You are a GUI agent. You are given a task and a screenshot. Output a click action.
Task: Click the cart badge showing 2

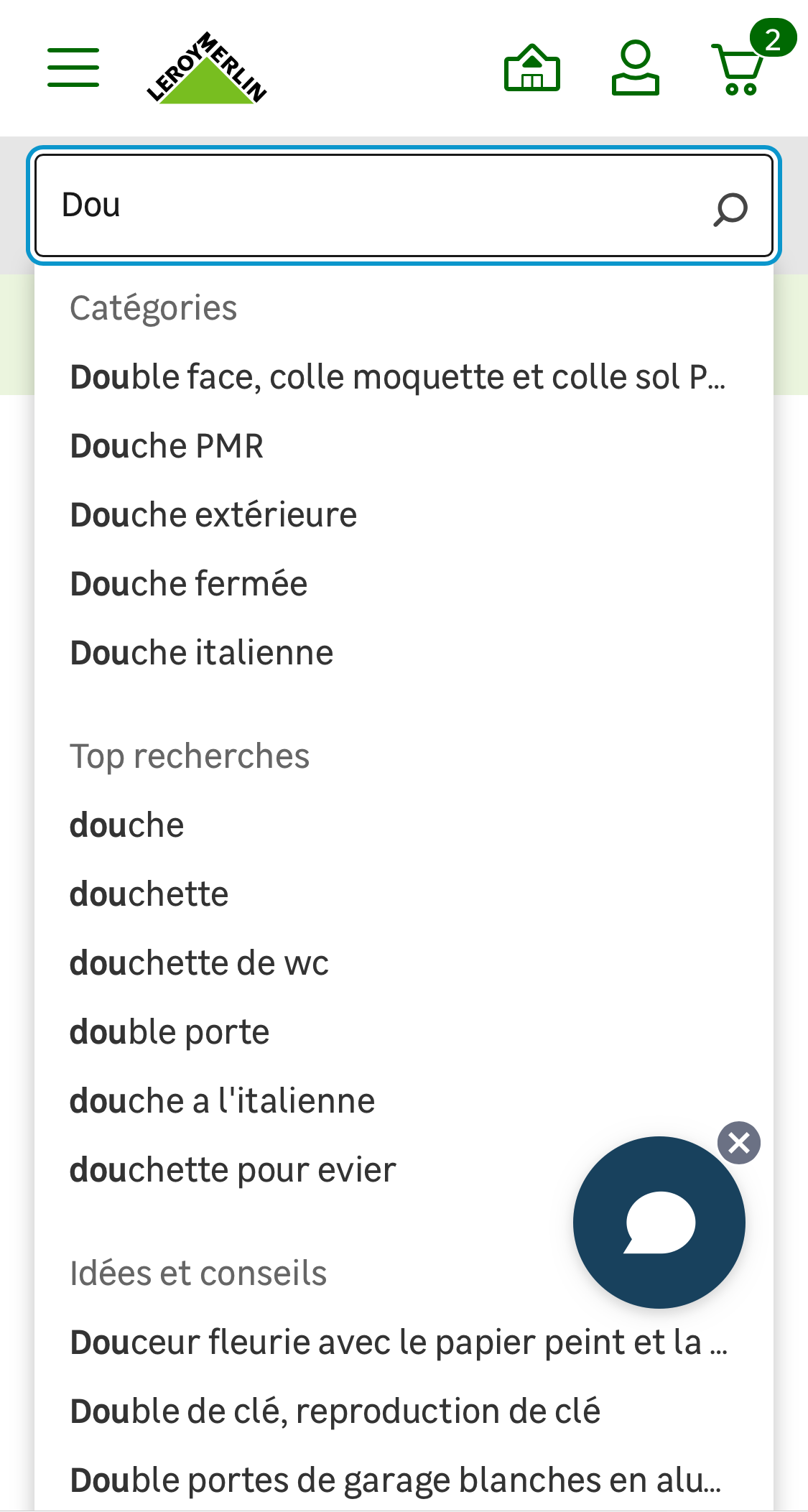pos(771,39)
